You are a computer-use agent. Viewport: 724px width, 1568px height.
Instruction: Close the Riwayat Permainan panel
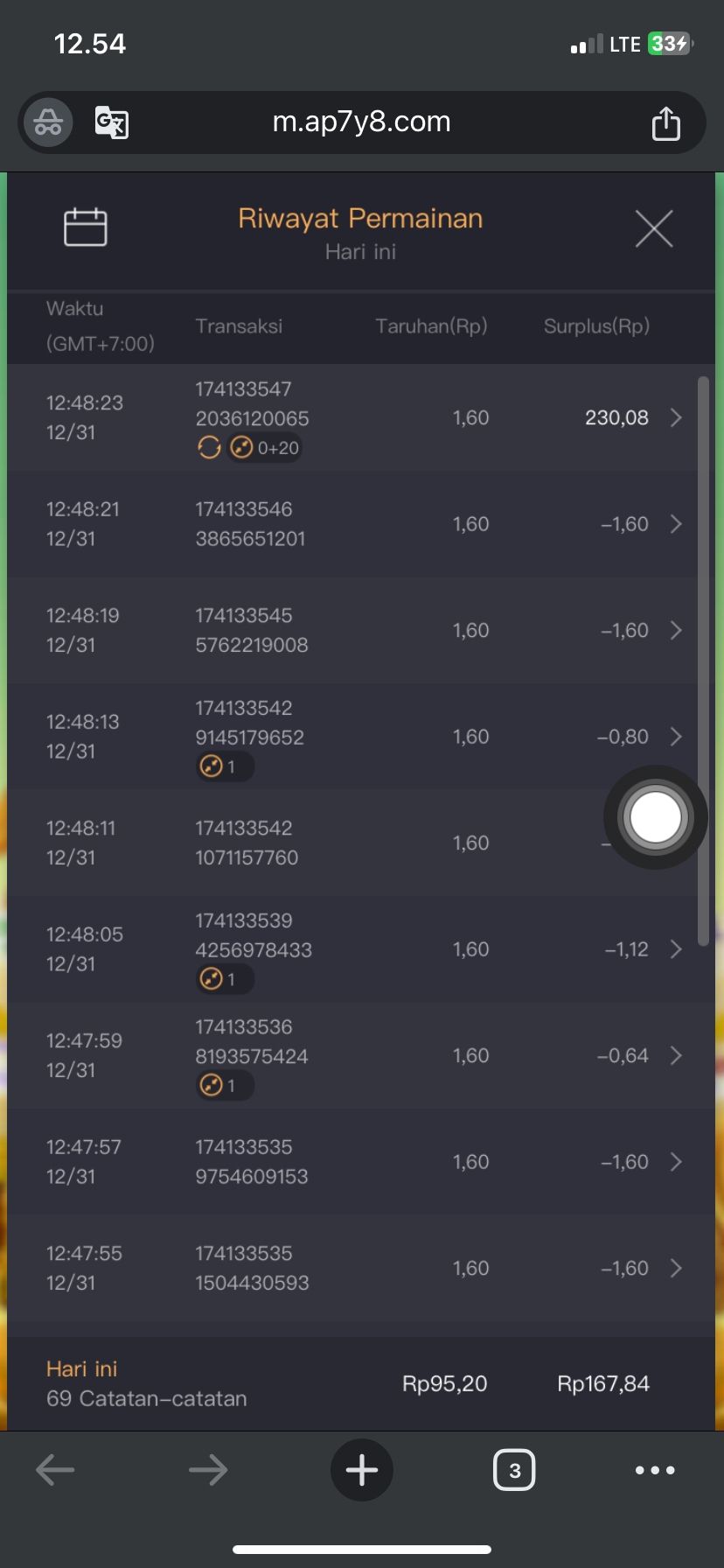coord(654,229)
